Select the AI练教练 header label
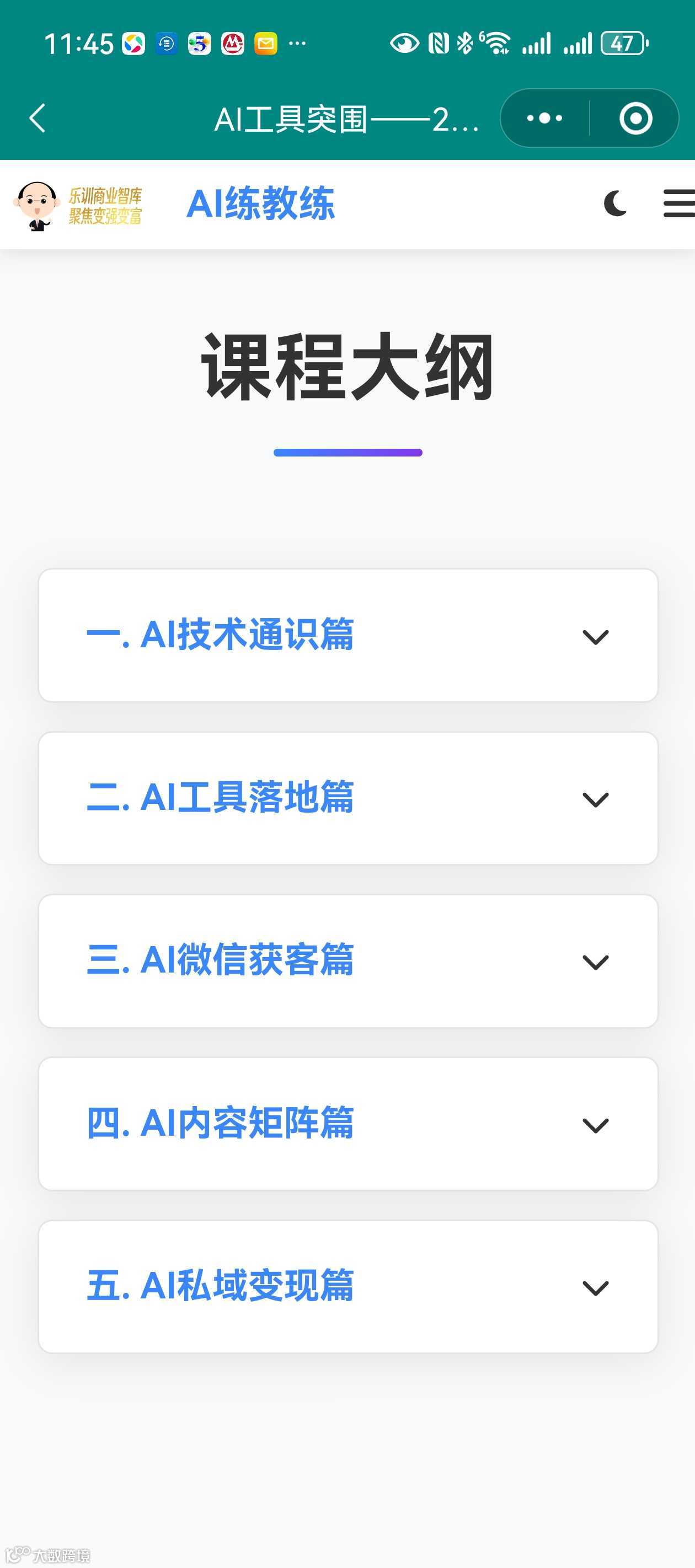The width and height of the screenshot is (695, 1568). [261, 205]
